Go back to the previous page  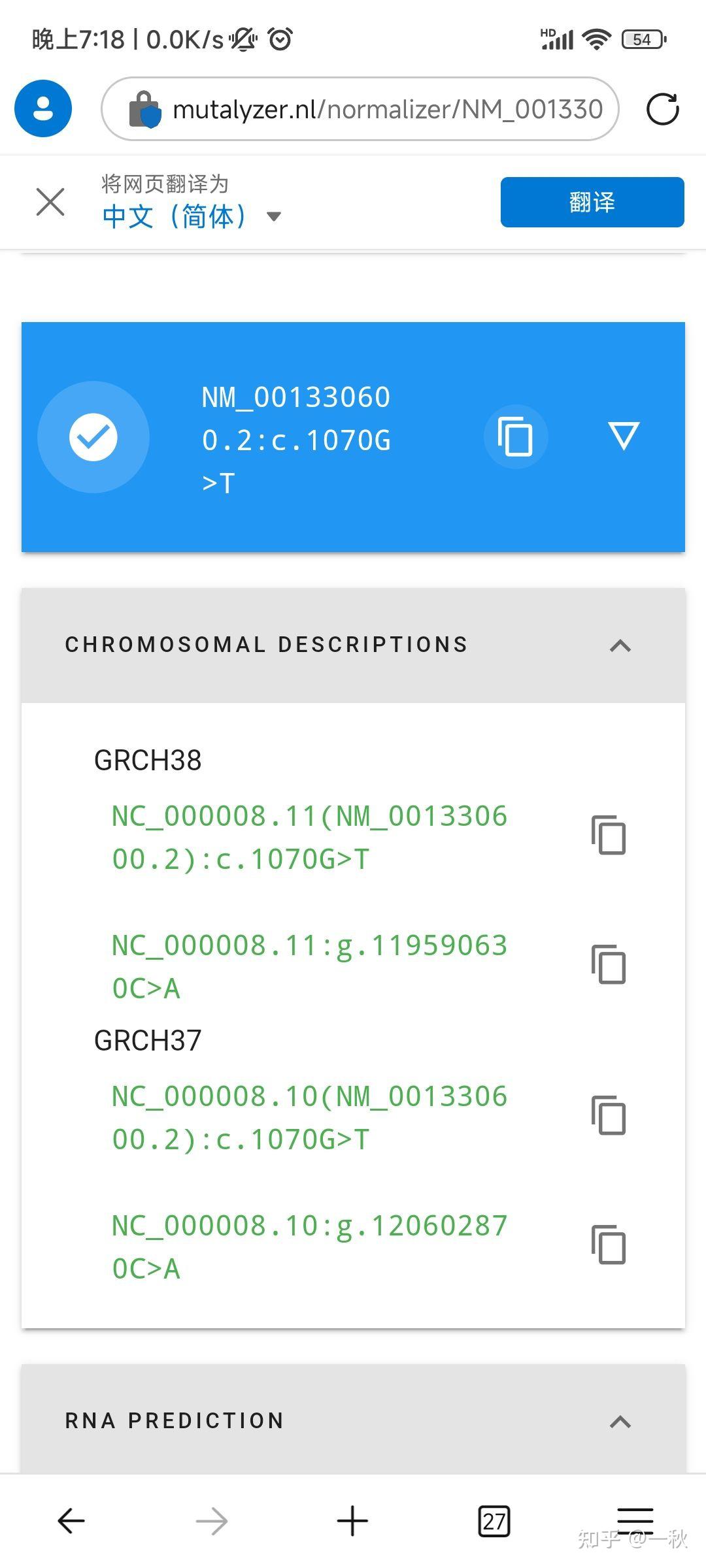coord(71,1521)
